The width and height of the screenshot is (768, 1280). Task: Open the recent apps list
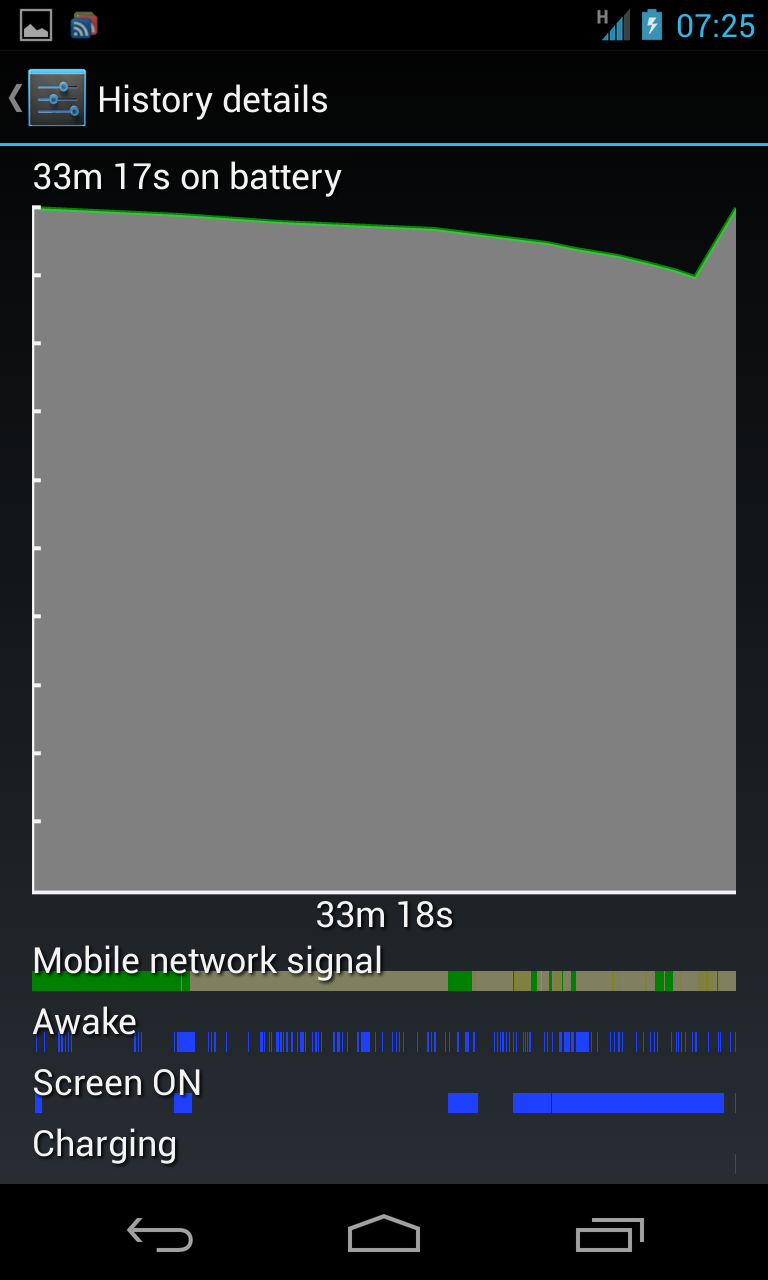[609, 1234]
